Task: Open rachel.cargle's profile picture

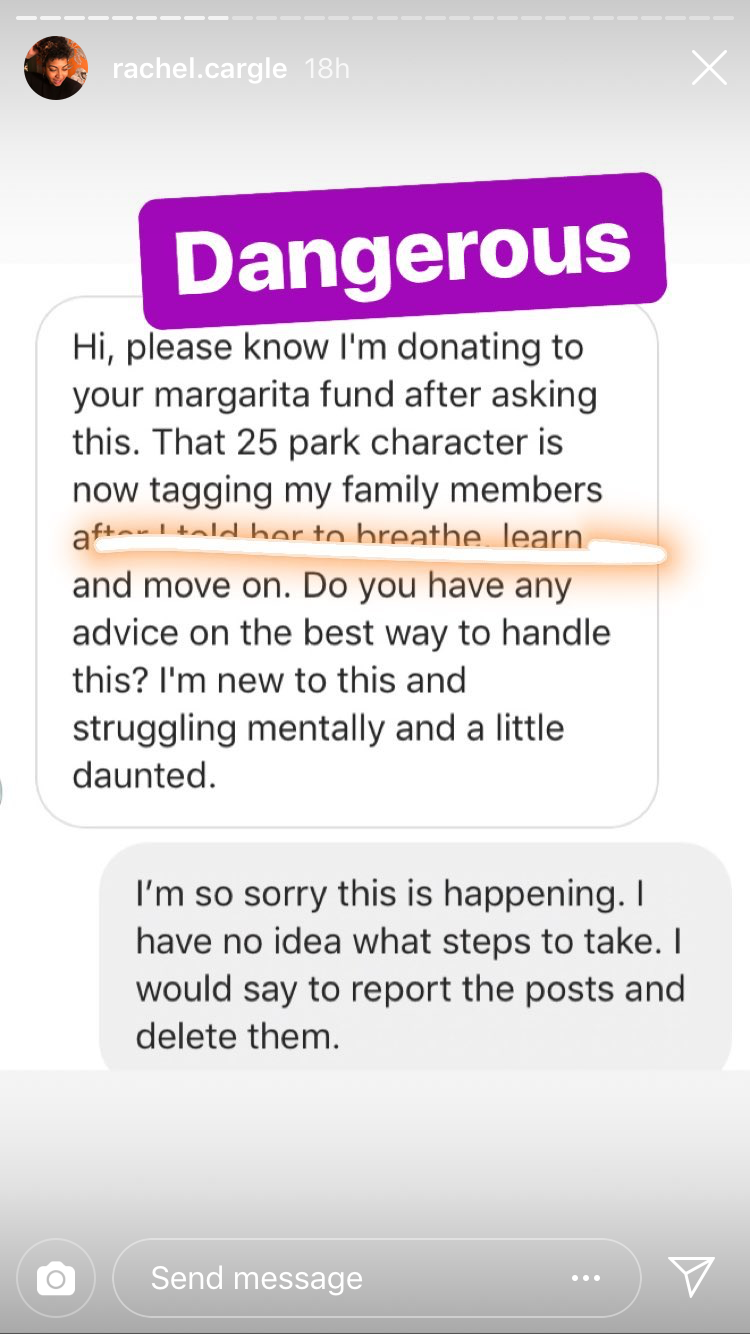Action: click(56, 68)
